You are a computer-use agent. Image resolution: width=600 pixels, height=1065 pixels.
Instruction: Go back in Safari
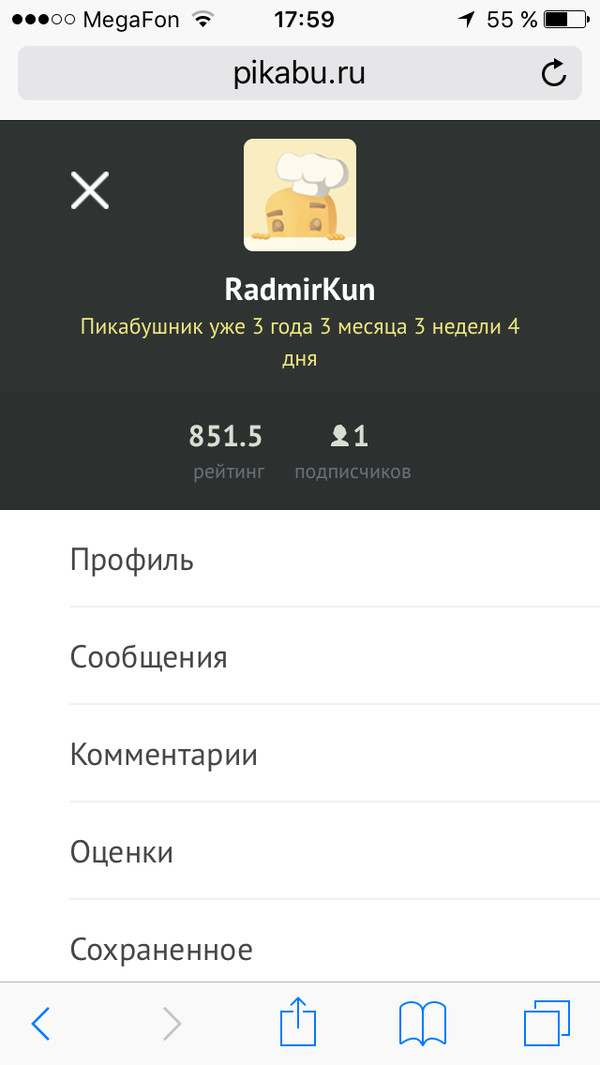41,1023
